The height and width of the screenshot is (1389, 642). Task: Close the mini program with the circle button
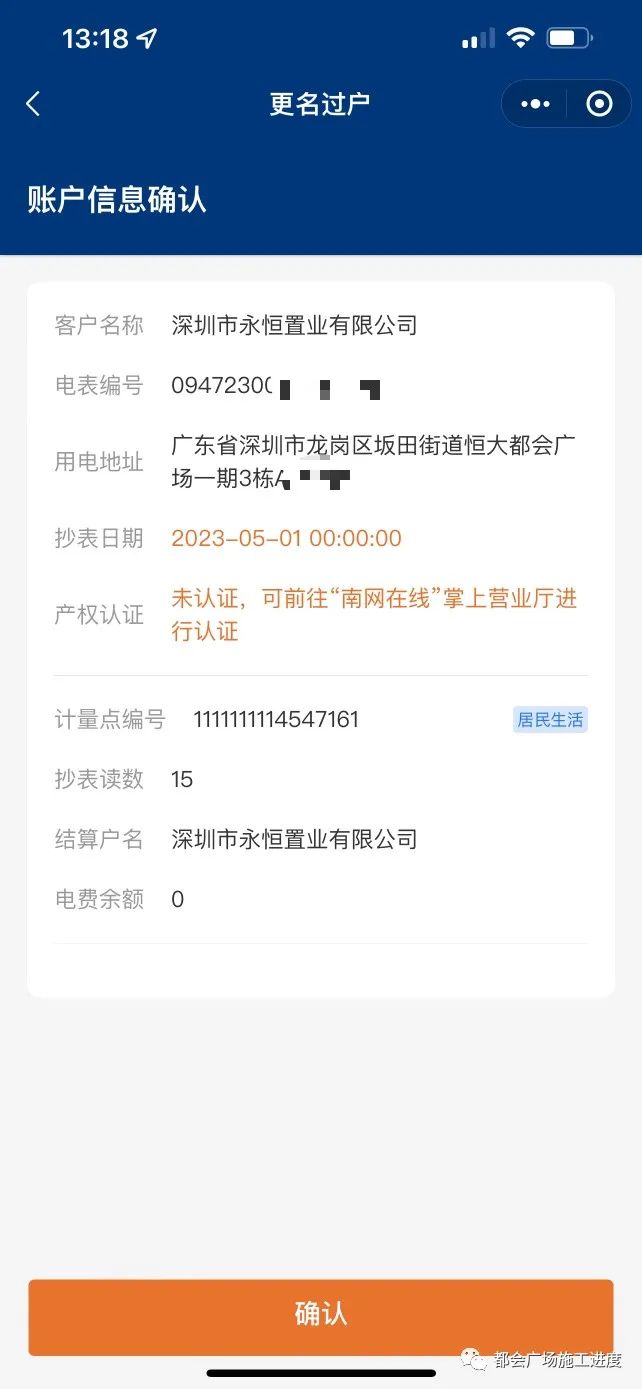tap(599, 104)
